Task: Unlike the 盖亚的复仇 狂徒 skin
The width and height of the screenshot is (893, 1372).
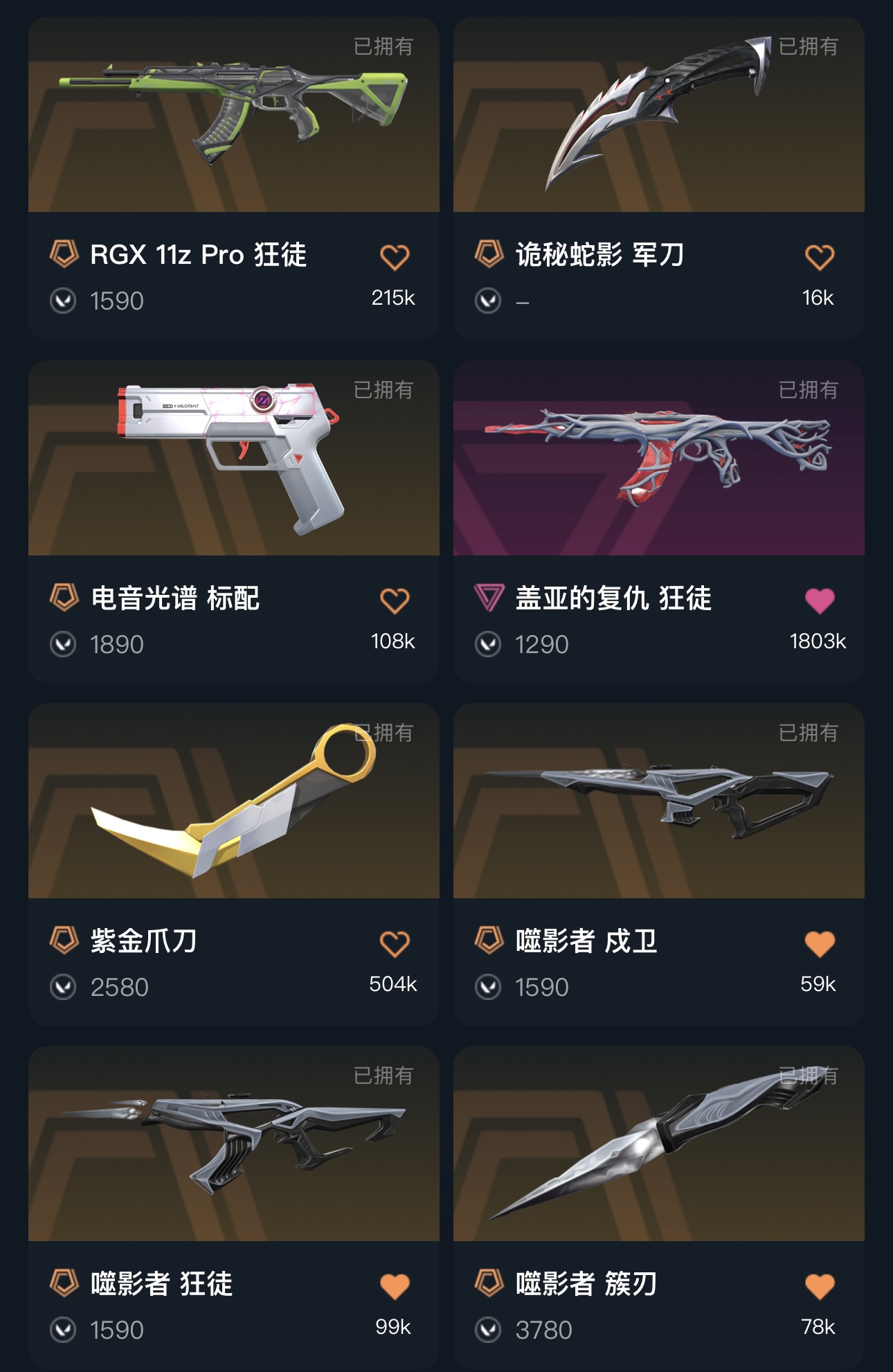Action: pyautogui.click(x=820, y=600)
